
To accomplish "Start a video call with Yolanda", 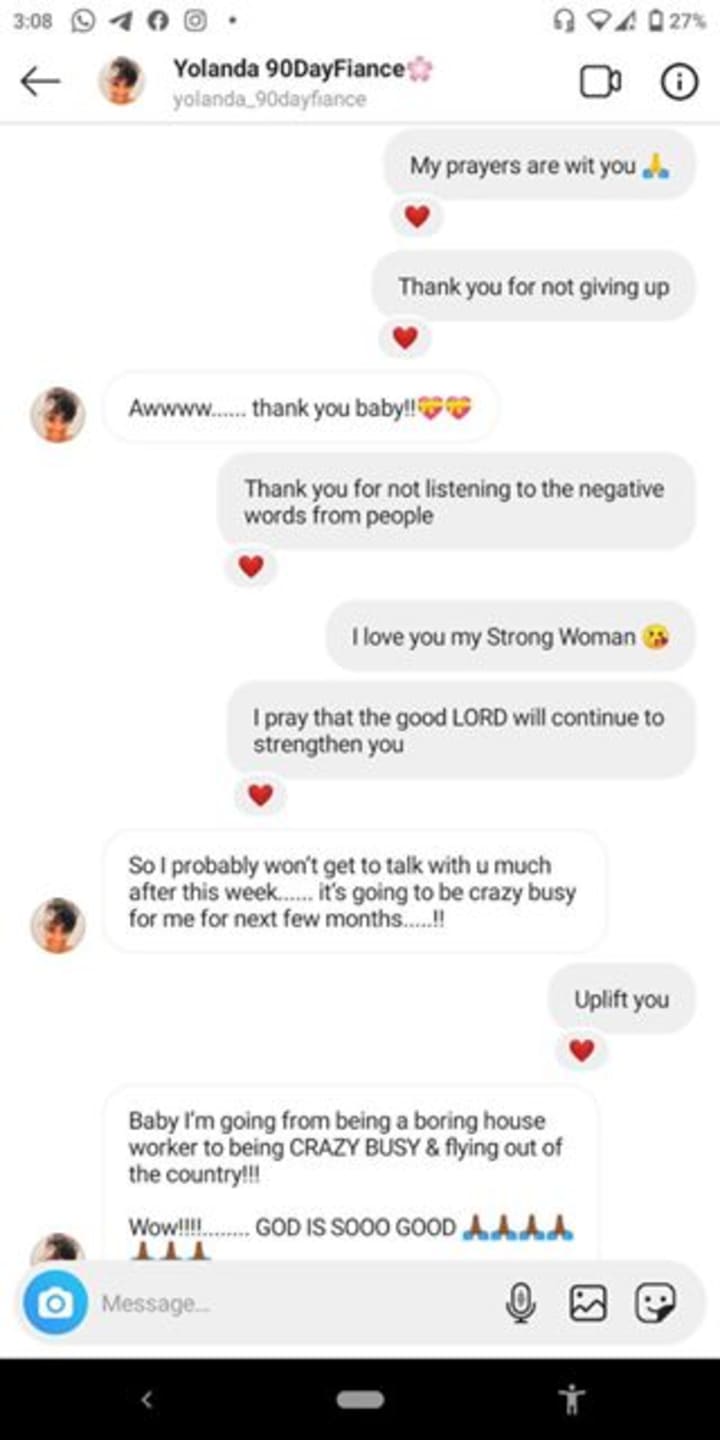I will (601, 82).
